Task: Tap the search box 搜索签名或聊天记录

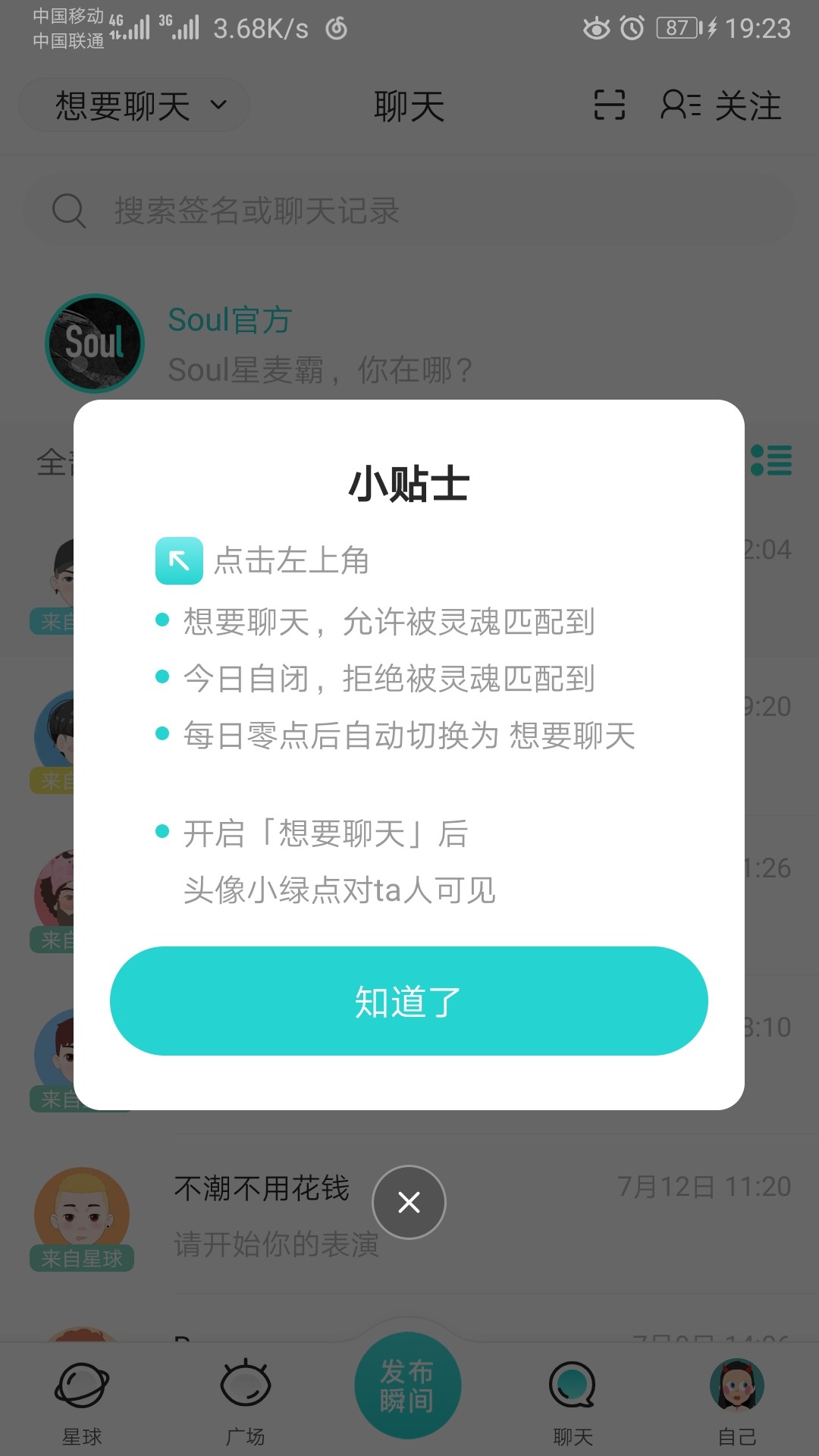Action: (x=409, y=211)
